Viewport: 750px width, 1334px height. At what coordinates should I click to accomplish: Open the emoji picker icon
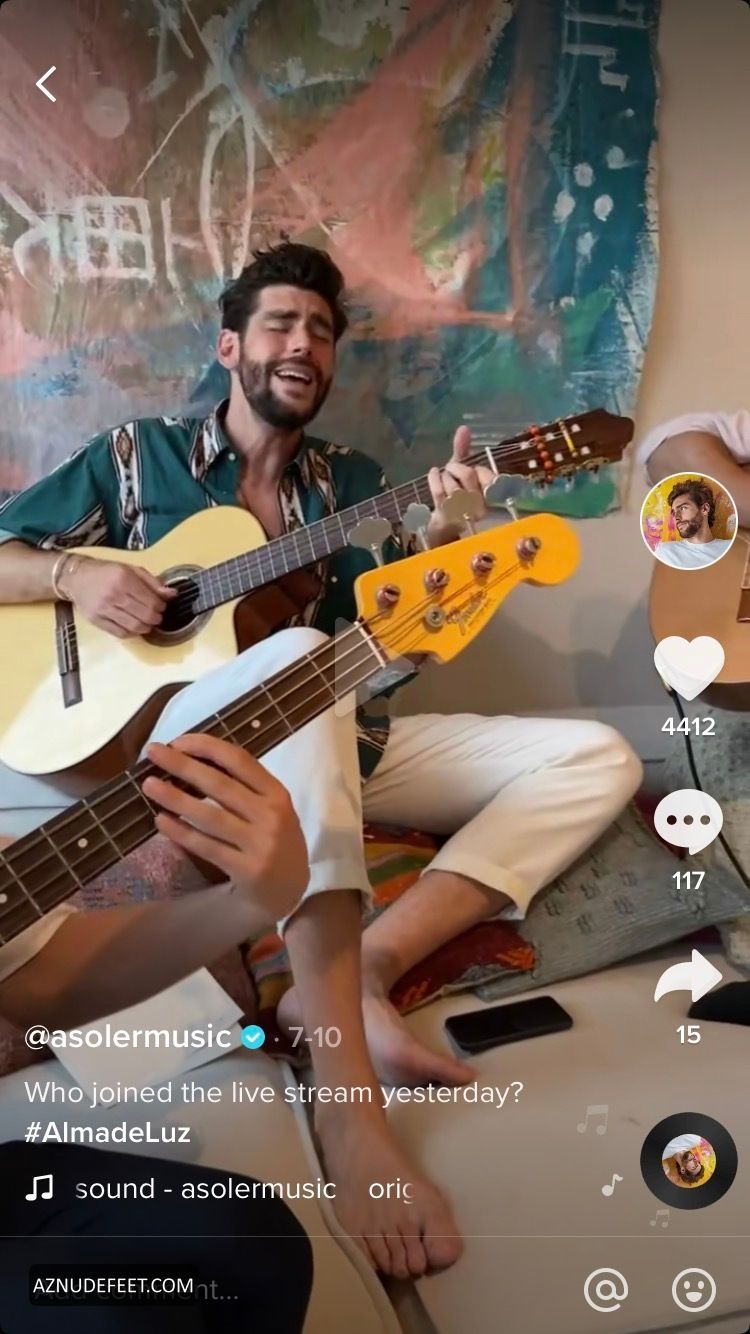(694, 1290)
